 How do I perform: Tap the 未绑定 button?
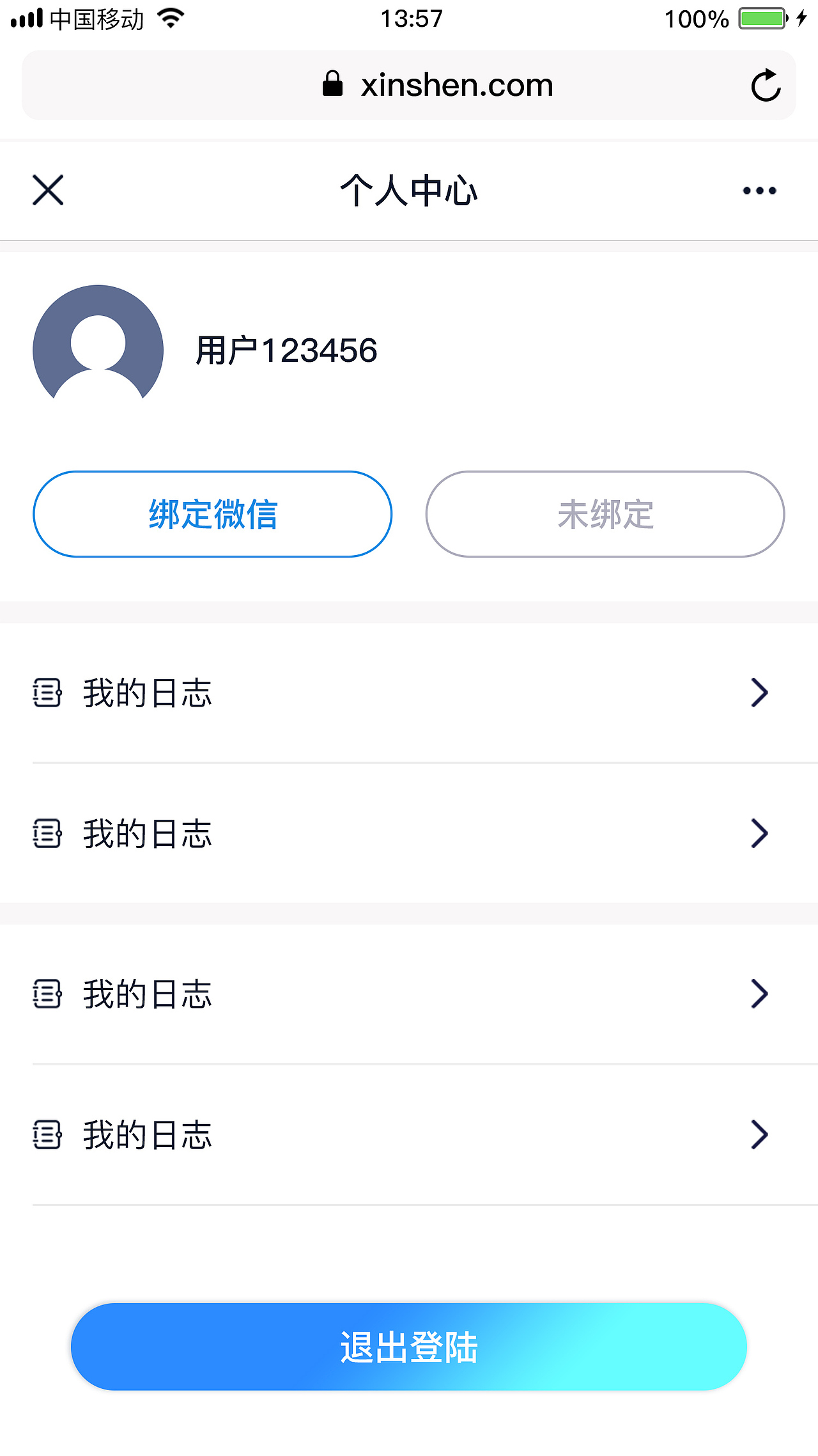tap(605, 514)
